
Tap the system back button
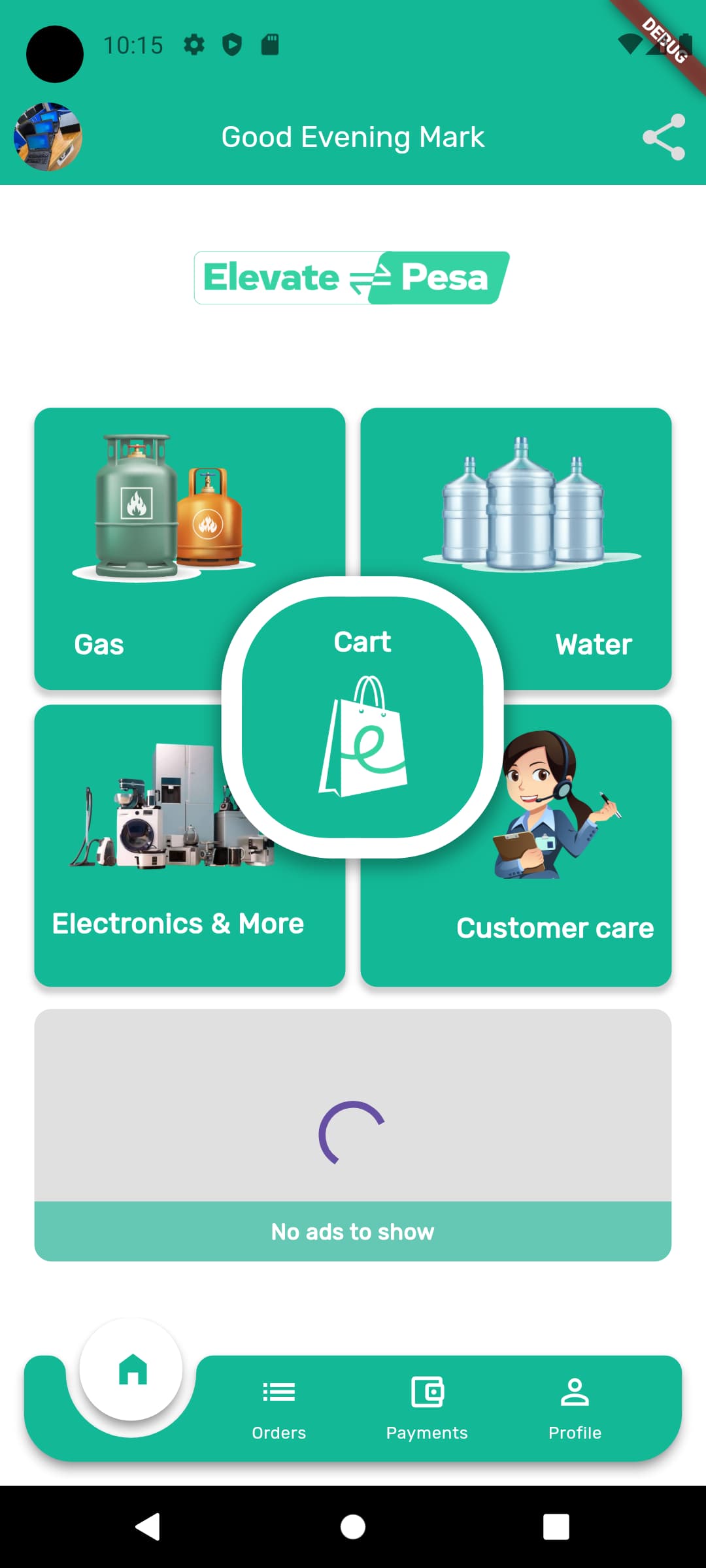pos(148,1527)
